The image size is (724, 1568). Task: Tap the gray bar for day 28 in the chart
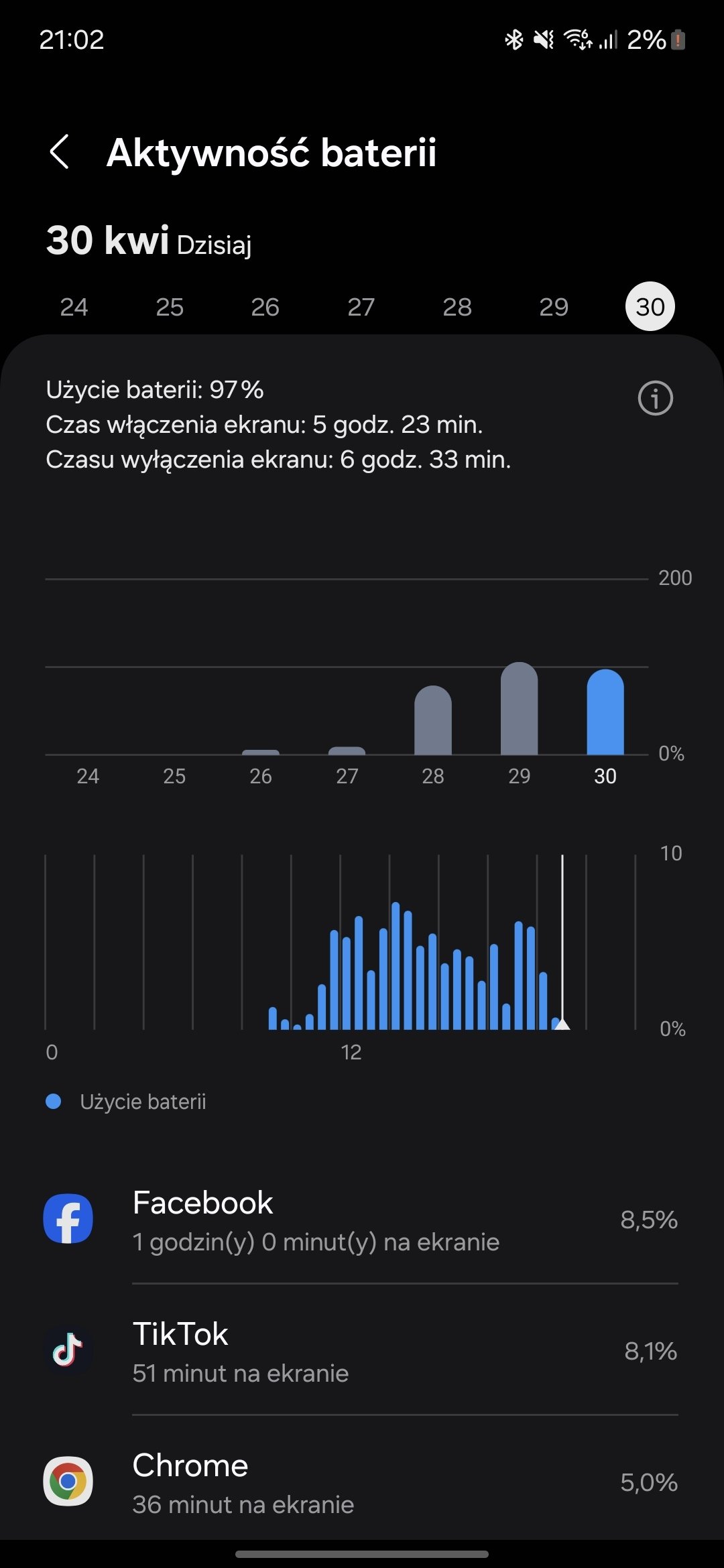tap(433, 720)
